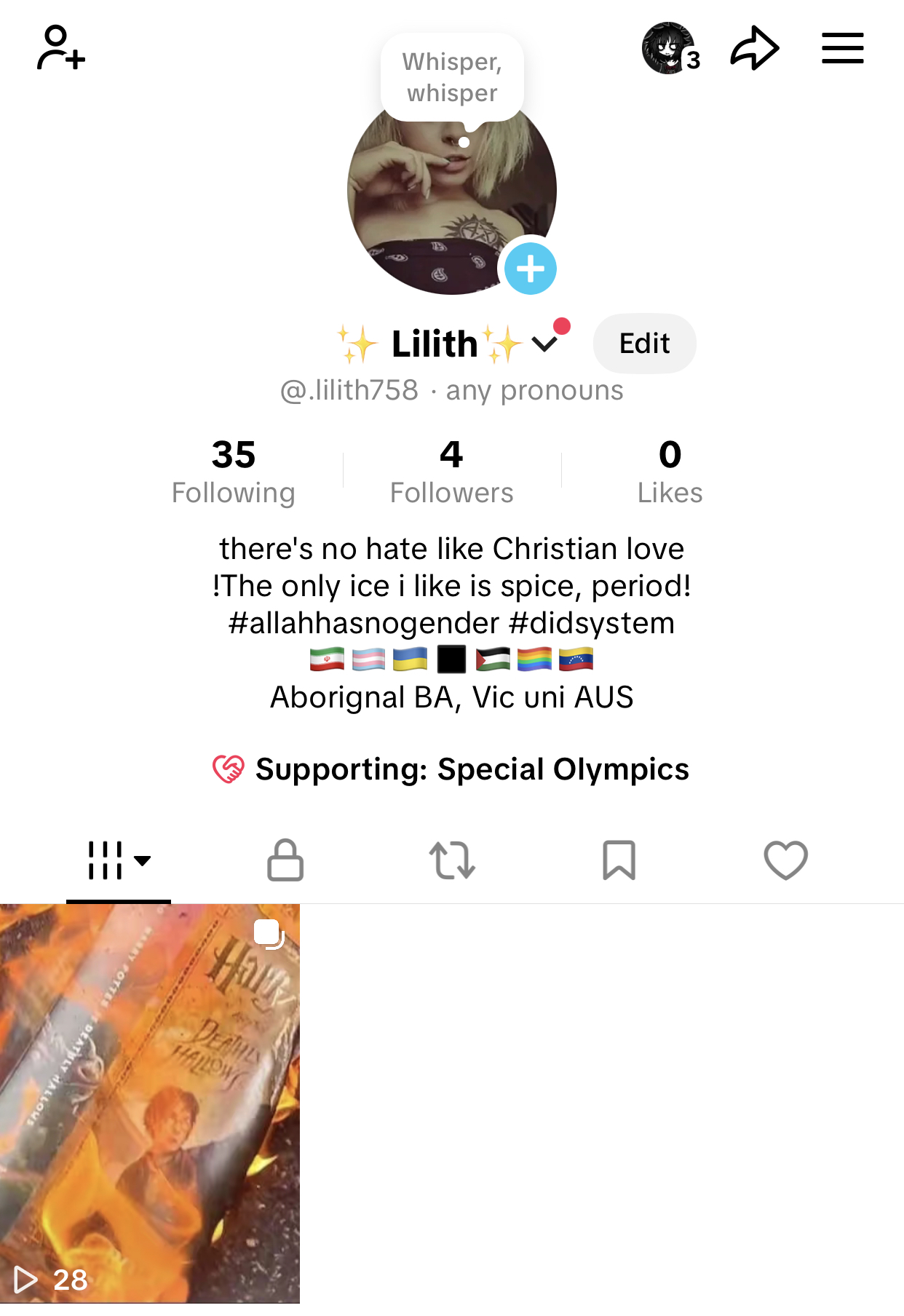View the 35 Following list
The width and height of the screenshot is (904, 1316).
click(x=234, y=472)
